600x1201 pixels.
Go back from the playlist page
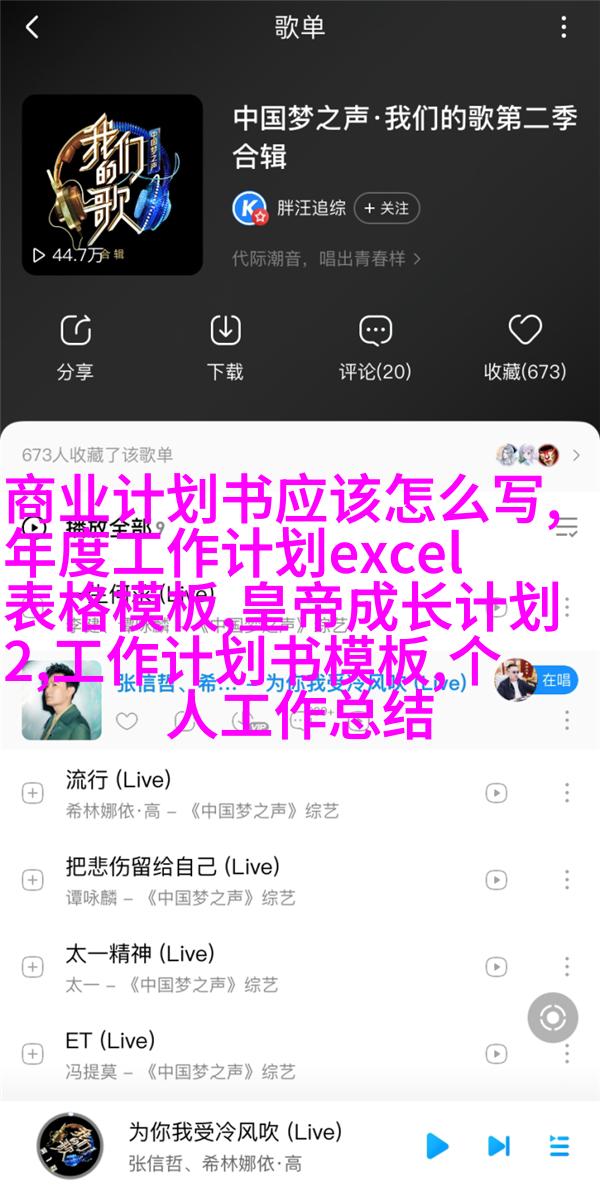coord(31,27)
